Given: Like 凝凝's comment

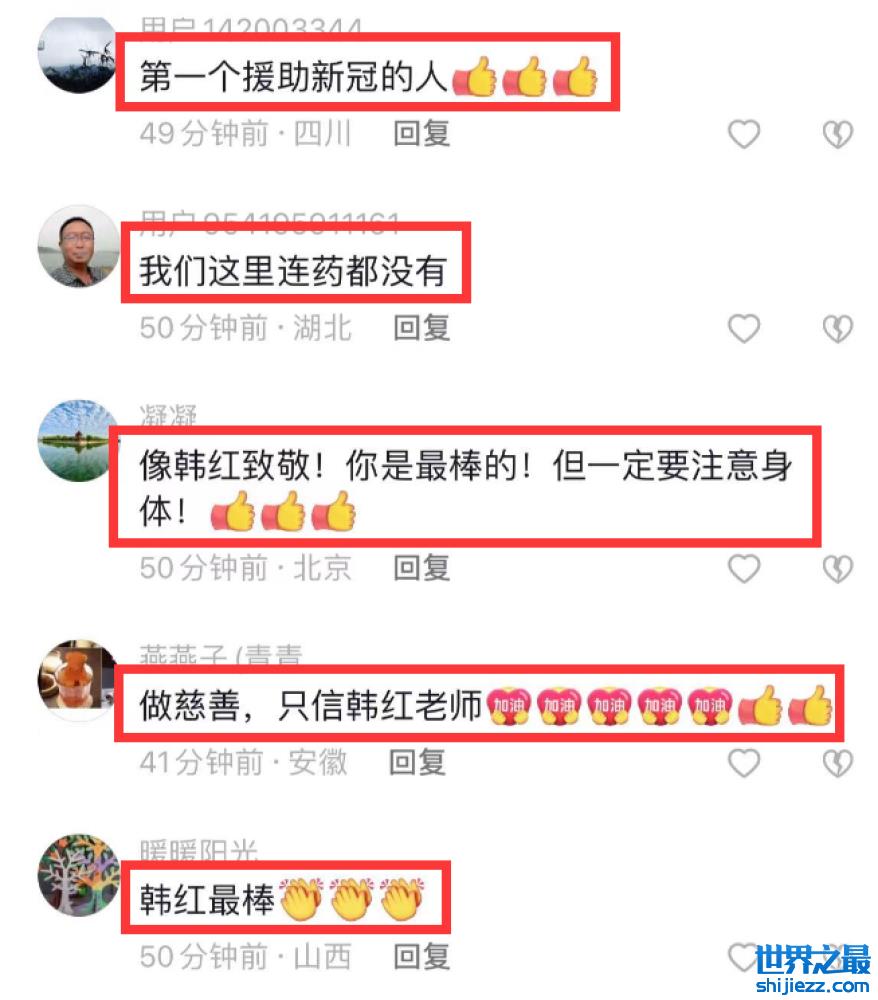Looking at the screenshot, I should 743,568.
